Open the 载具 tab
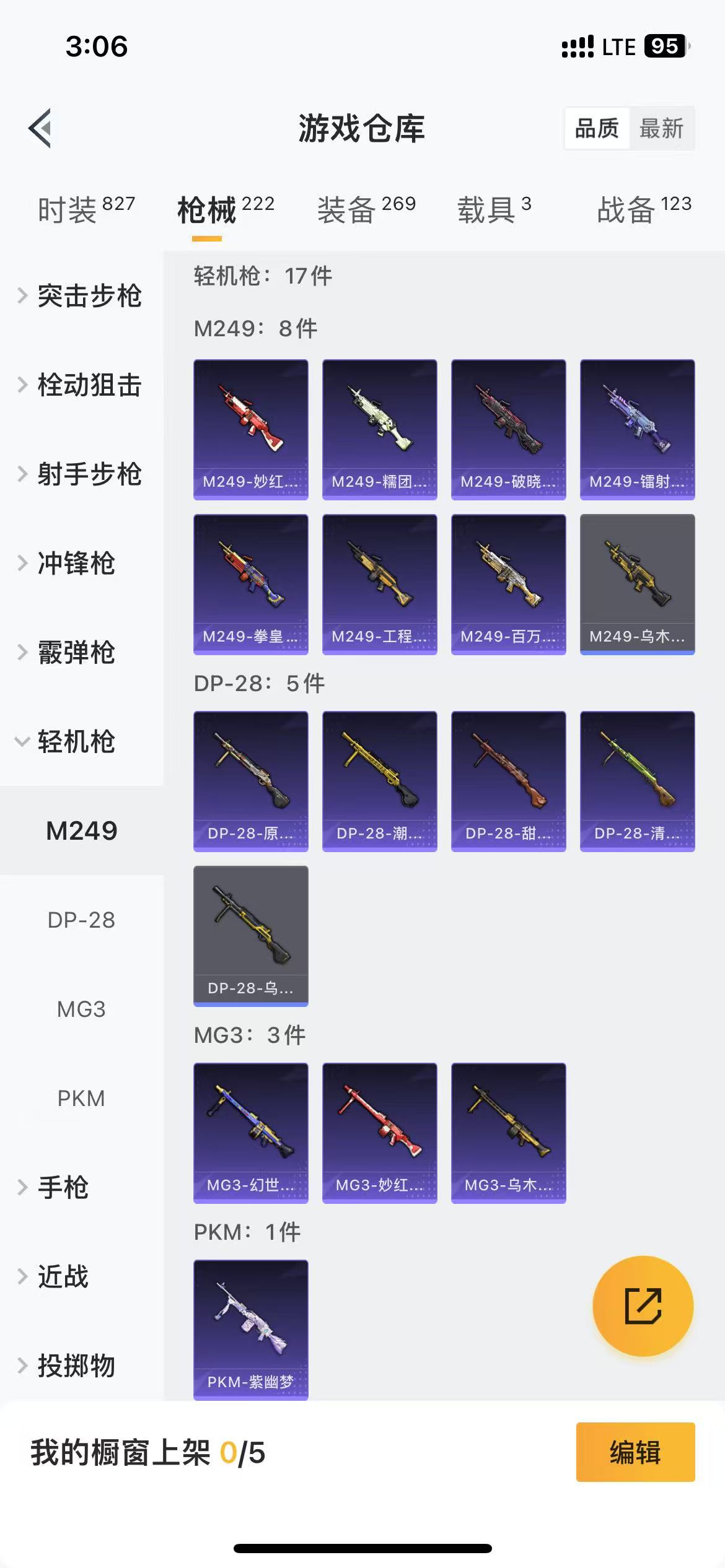Screen dimensions: 725x1568 (494, 209)
